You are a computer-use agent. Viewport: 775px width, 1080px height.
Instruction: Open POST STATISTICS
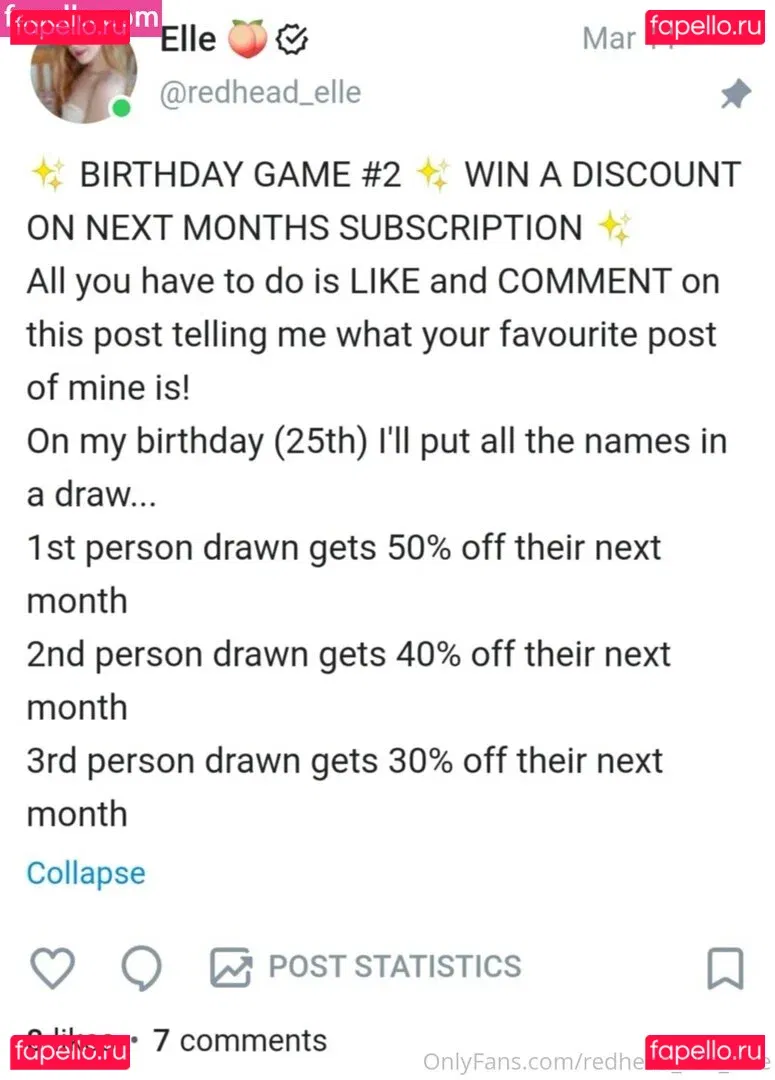(x=366, y=967)
